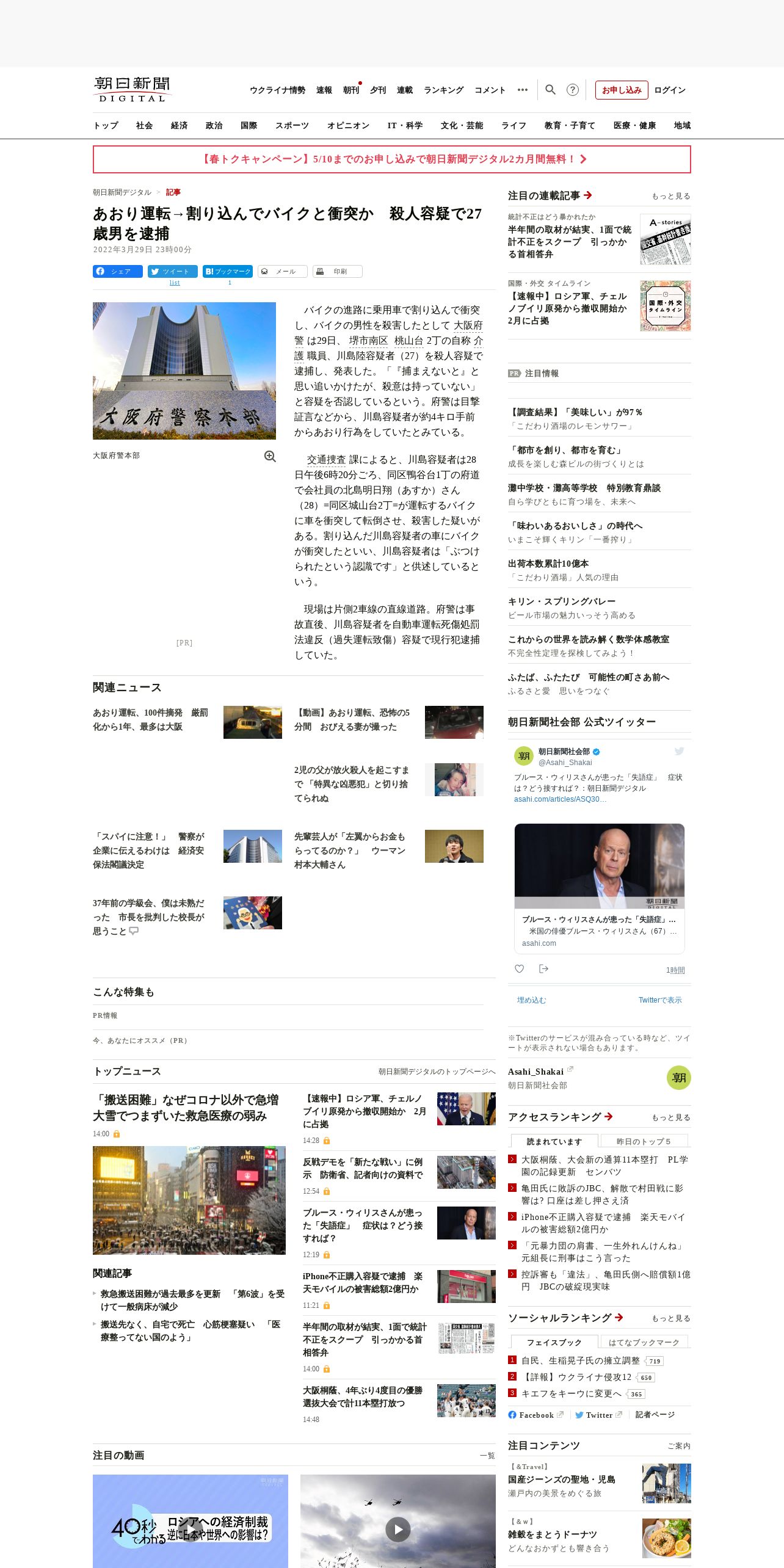Expand the three-dot more menu in header
The width and height of the screenshot is (784, 1568).
(523, 90)
